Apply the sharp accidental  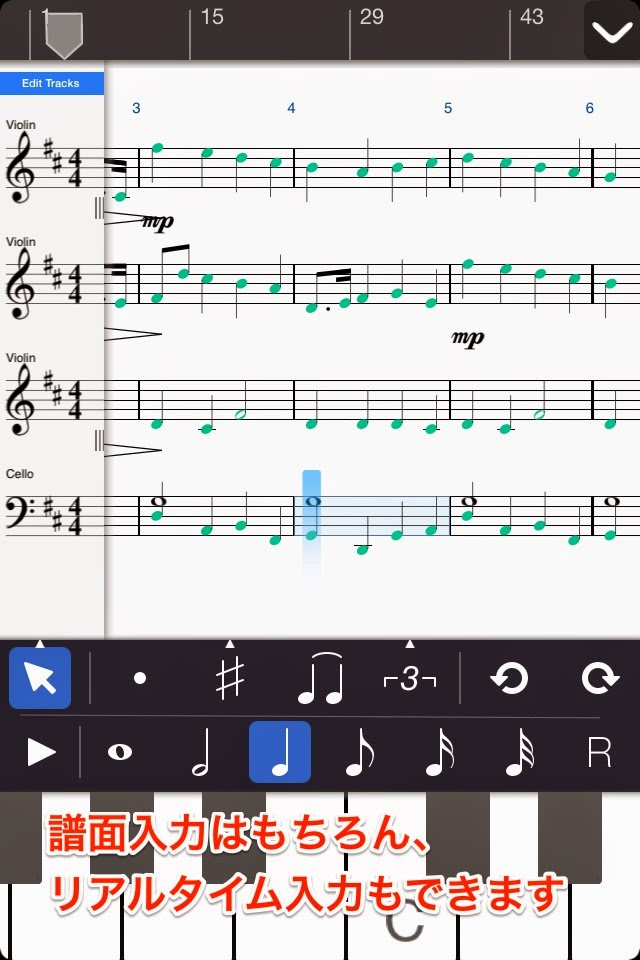pos(230,678)
